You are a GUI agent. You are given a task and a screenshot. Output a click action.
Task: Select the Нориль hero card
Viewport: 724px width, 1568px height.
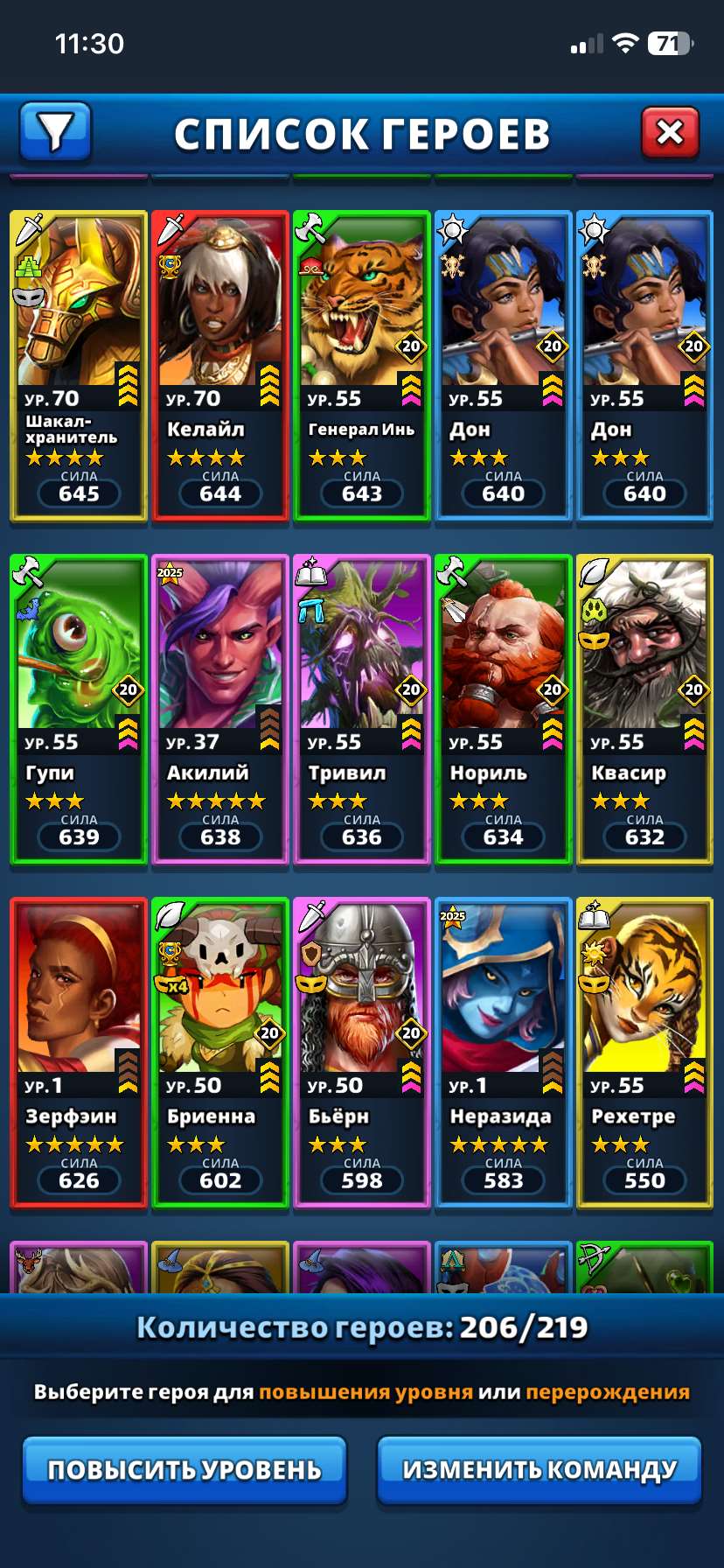pyautogui.click(x=504, y=710)
